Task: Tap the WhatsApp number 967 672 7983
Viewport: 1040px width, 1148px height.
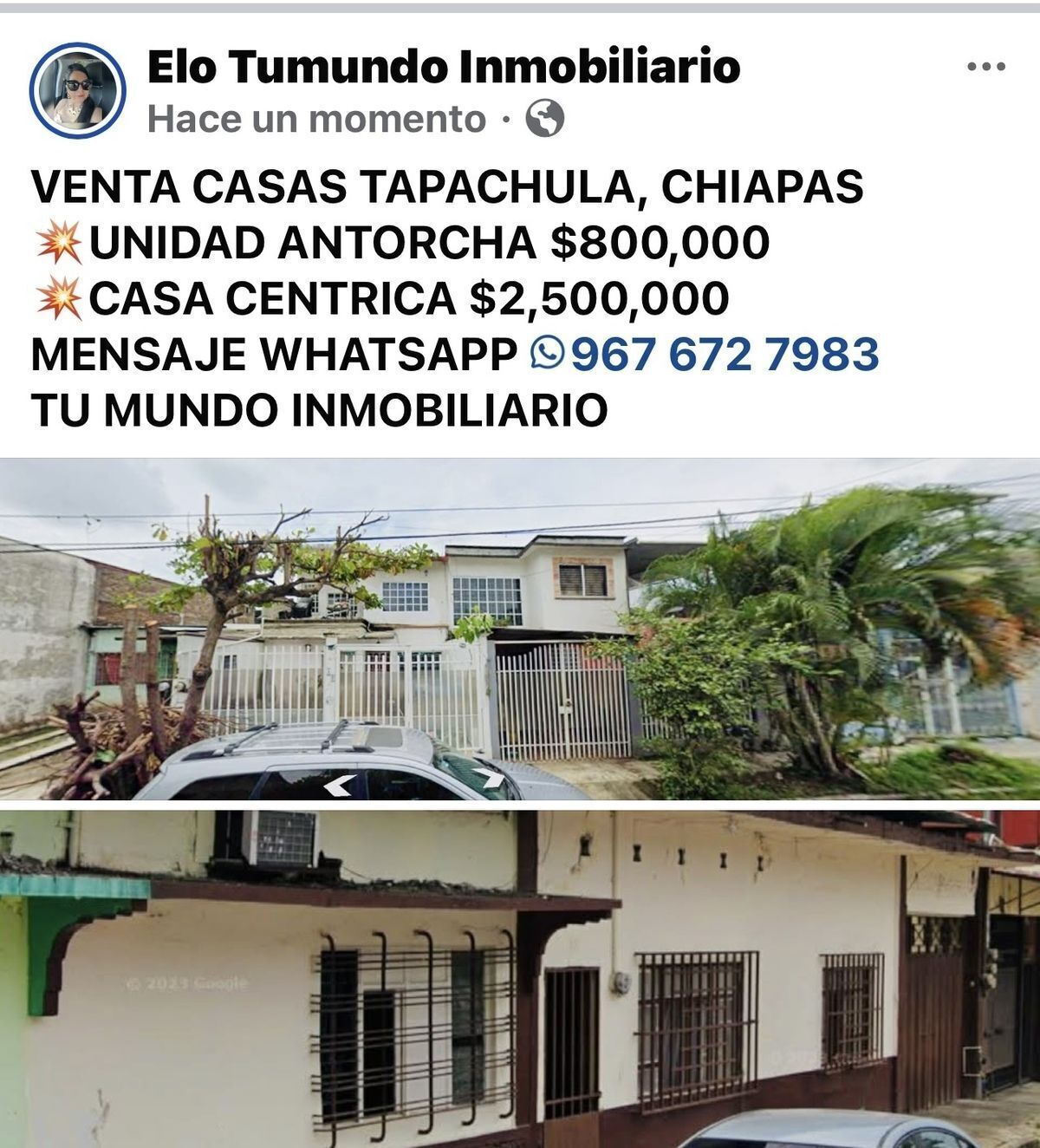Action: 724,354
